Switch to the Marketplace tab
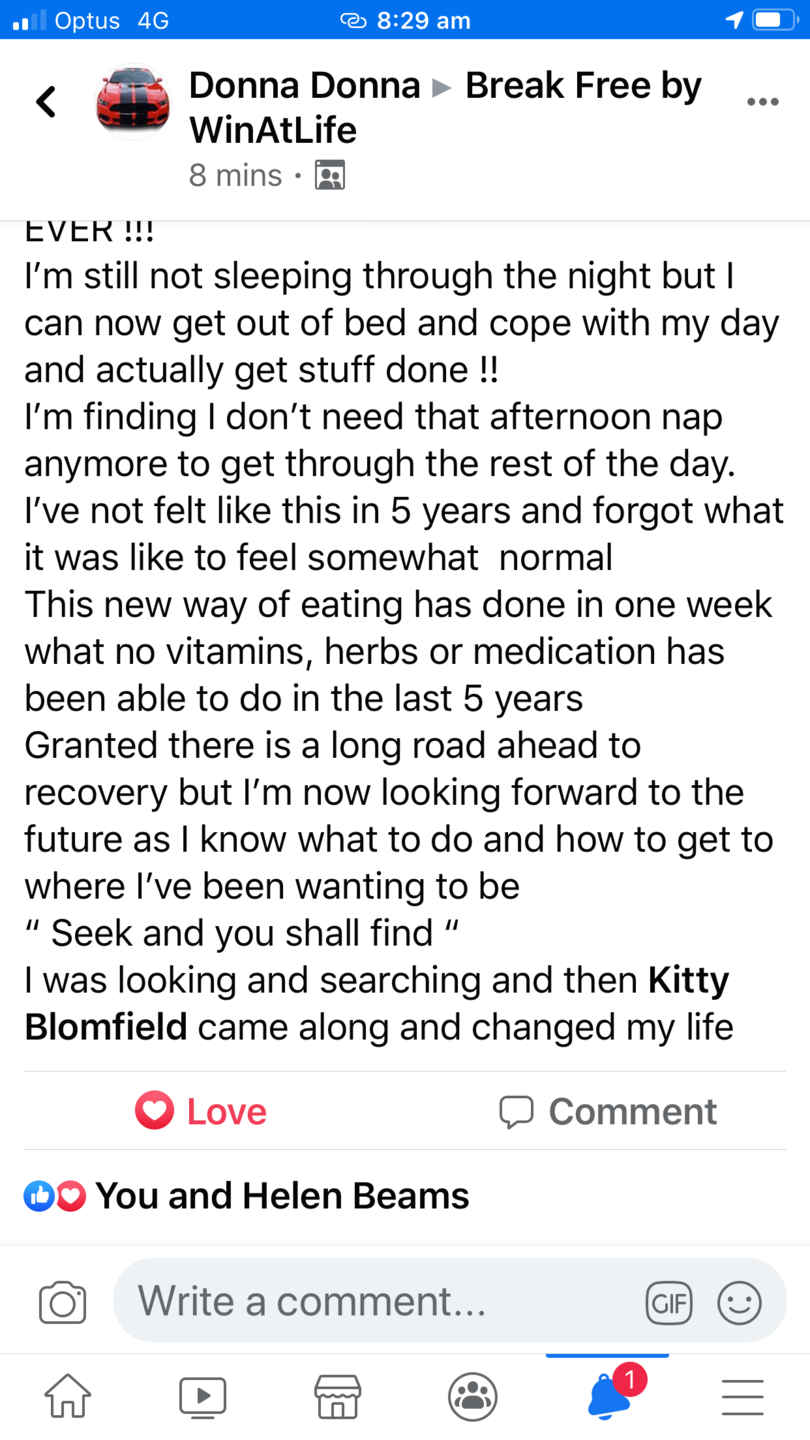The image size is (810, 1440). click(x=337, y=1396)
